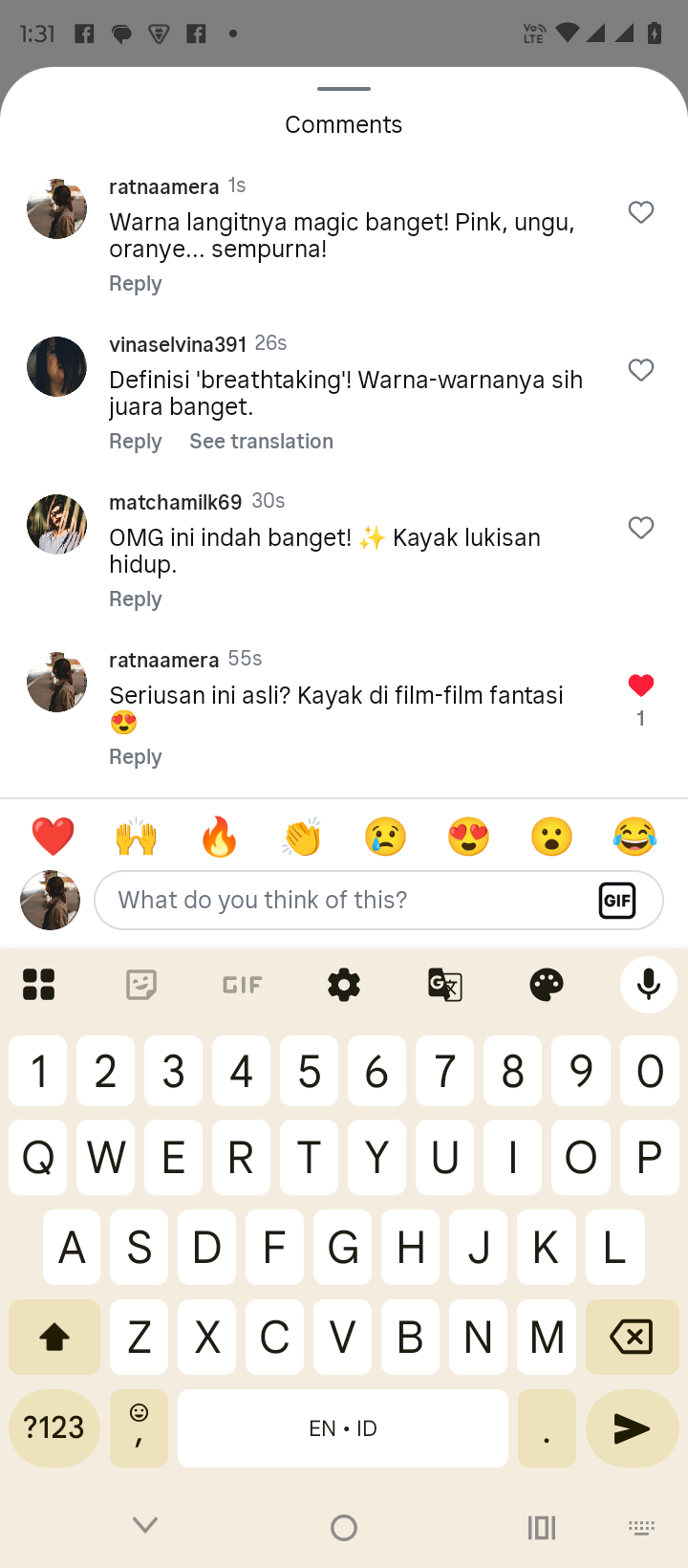Reply to ratnaamera's Warna langitnya comment
Viewport: 688px width, 1568px height.
click(x=136, y=284)
